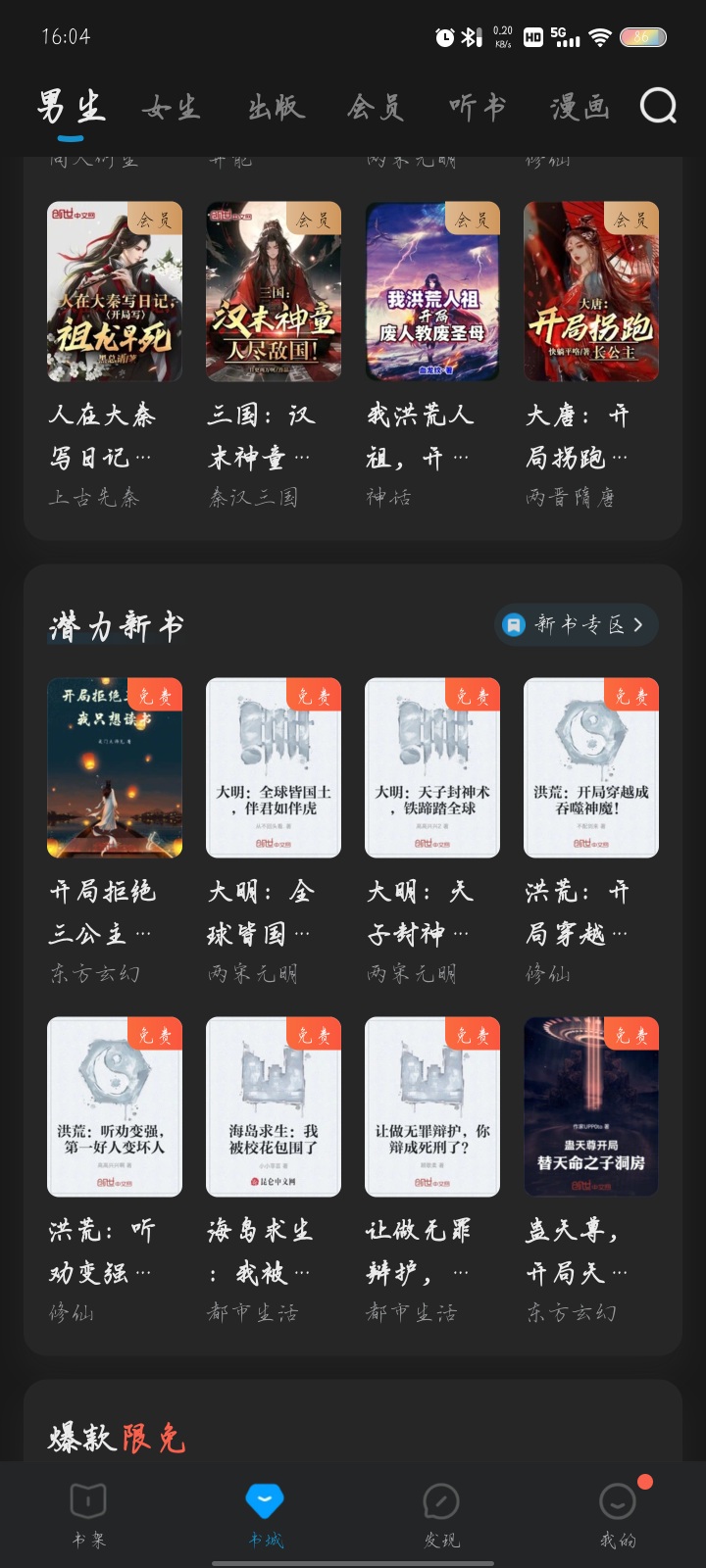Switch to the 女生 tab

click(171, 107)
